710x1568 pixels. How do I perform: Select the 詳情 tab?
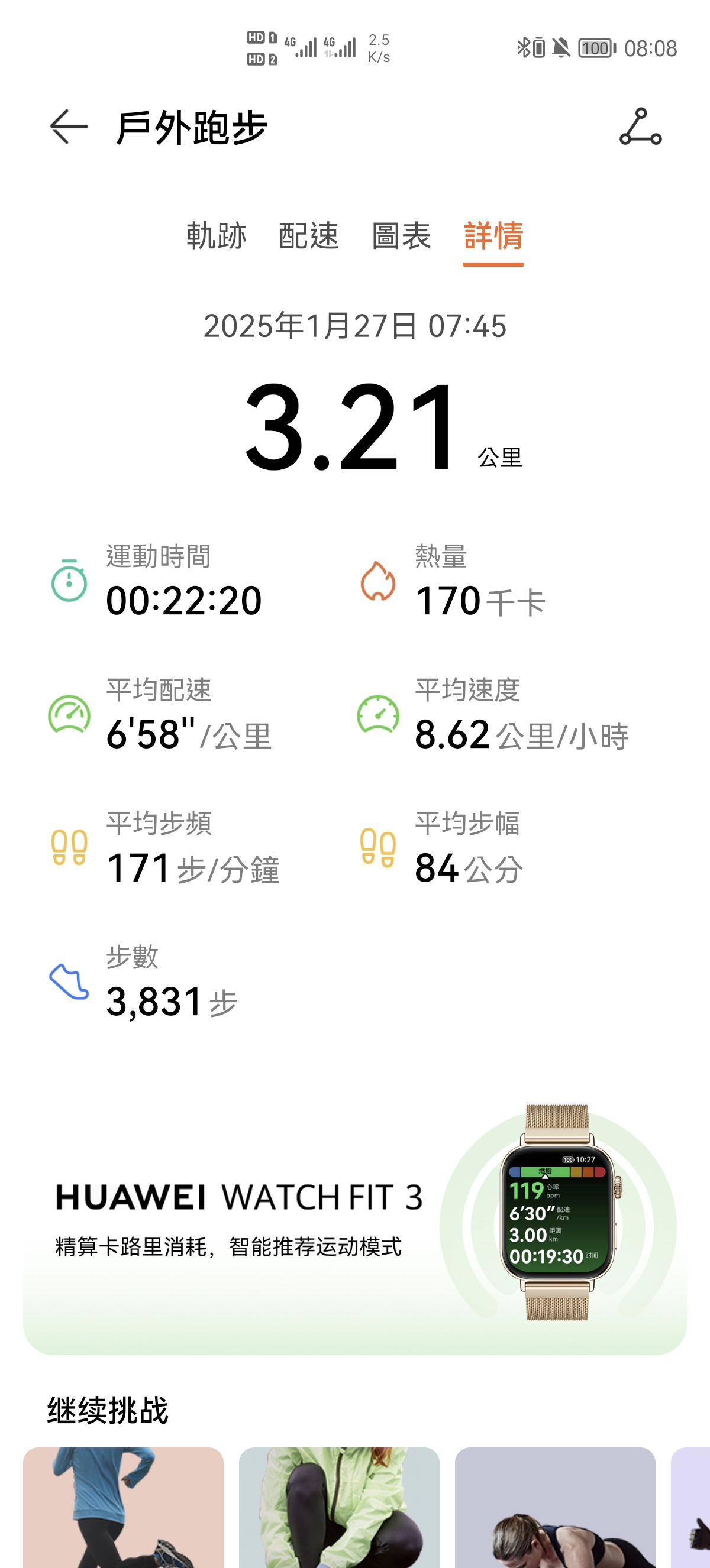tap(493, 235)
